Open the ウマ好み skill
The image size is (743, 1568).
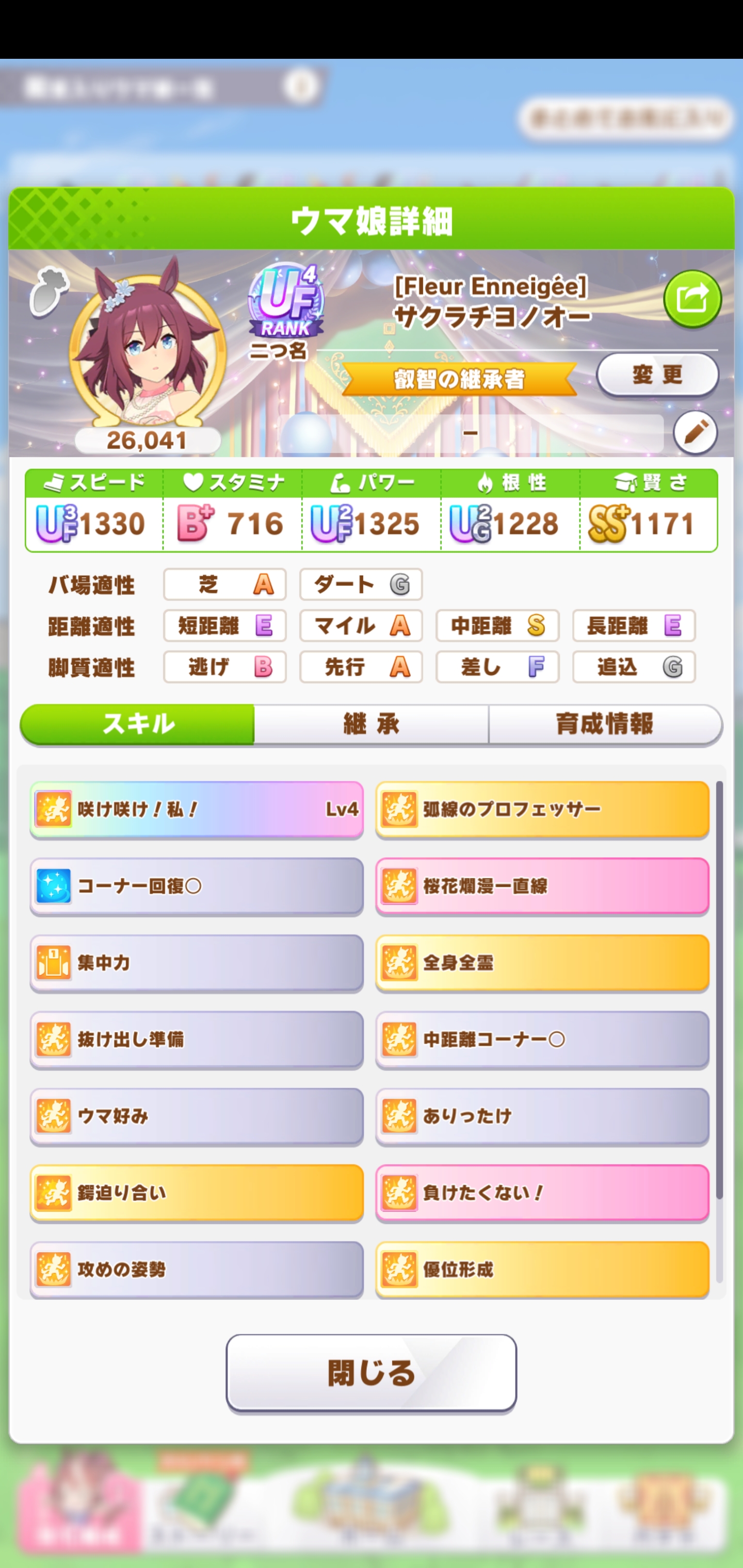coord(196,1116)
